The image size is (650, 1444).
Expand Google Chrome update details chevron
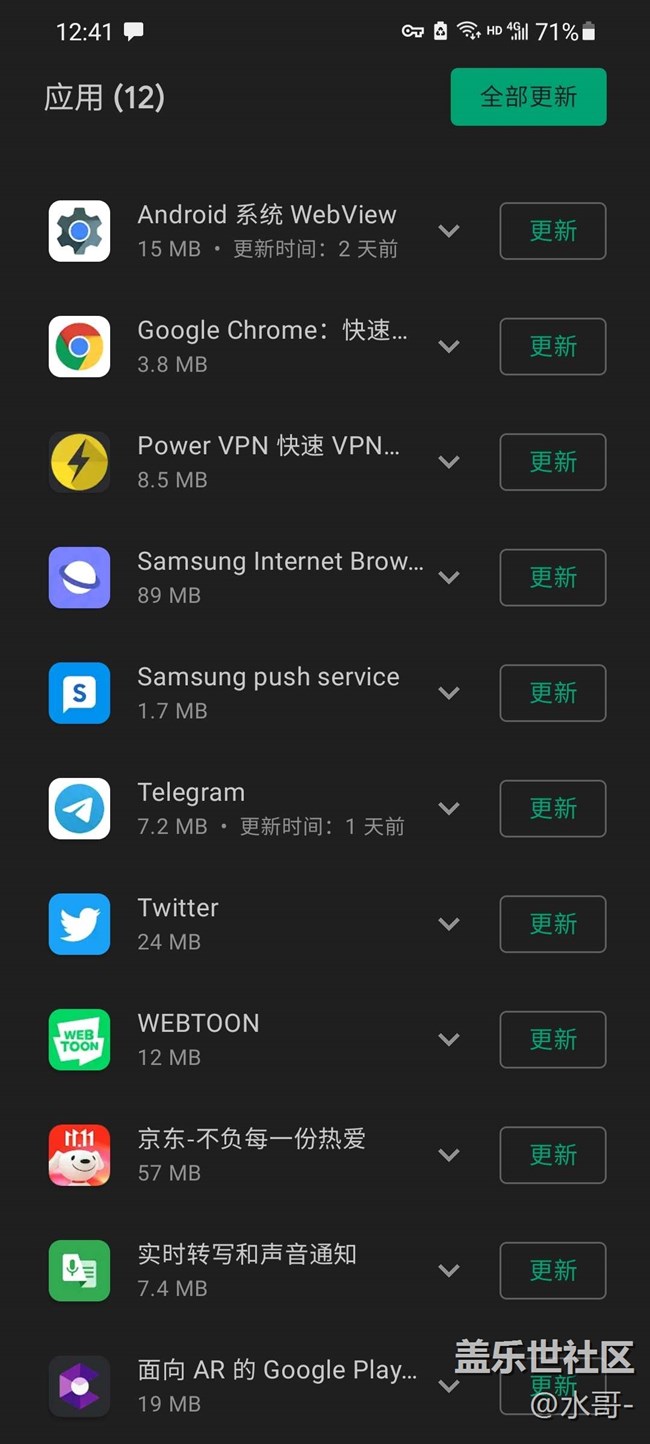point(449,347)
